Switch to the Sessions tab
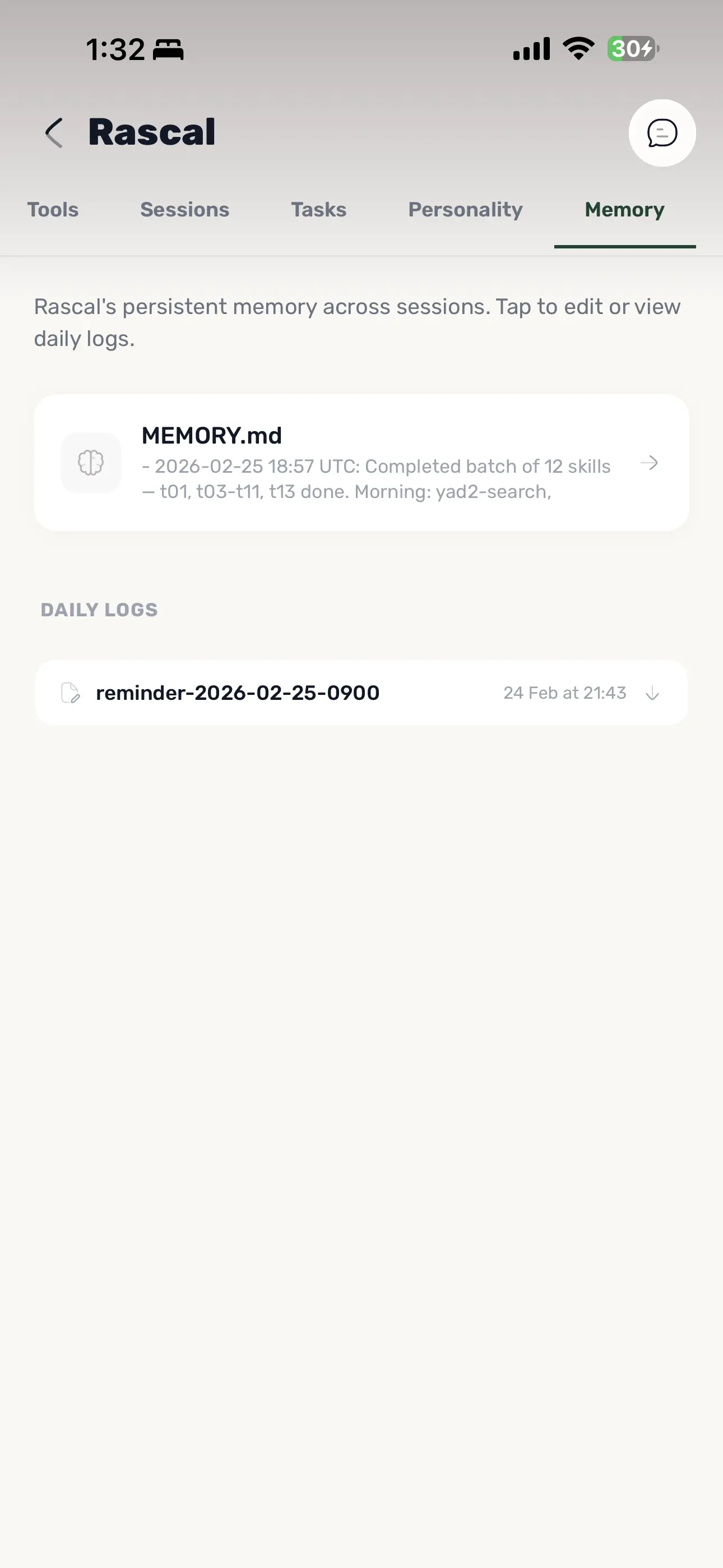Screen dimensions: 723x1568 (184, 209)
